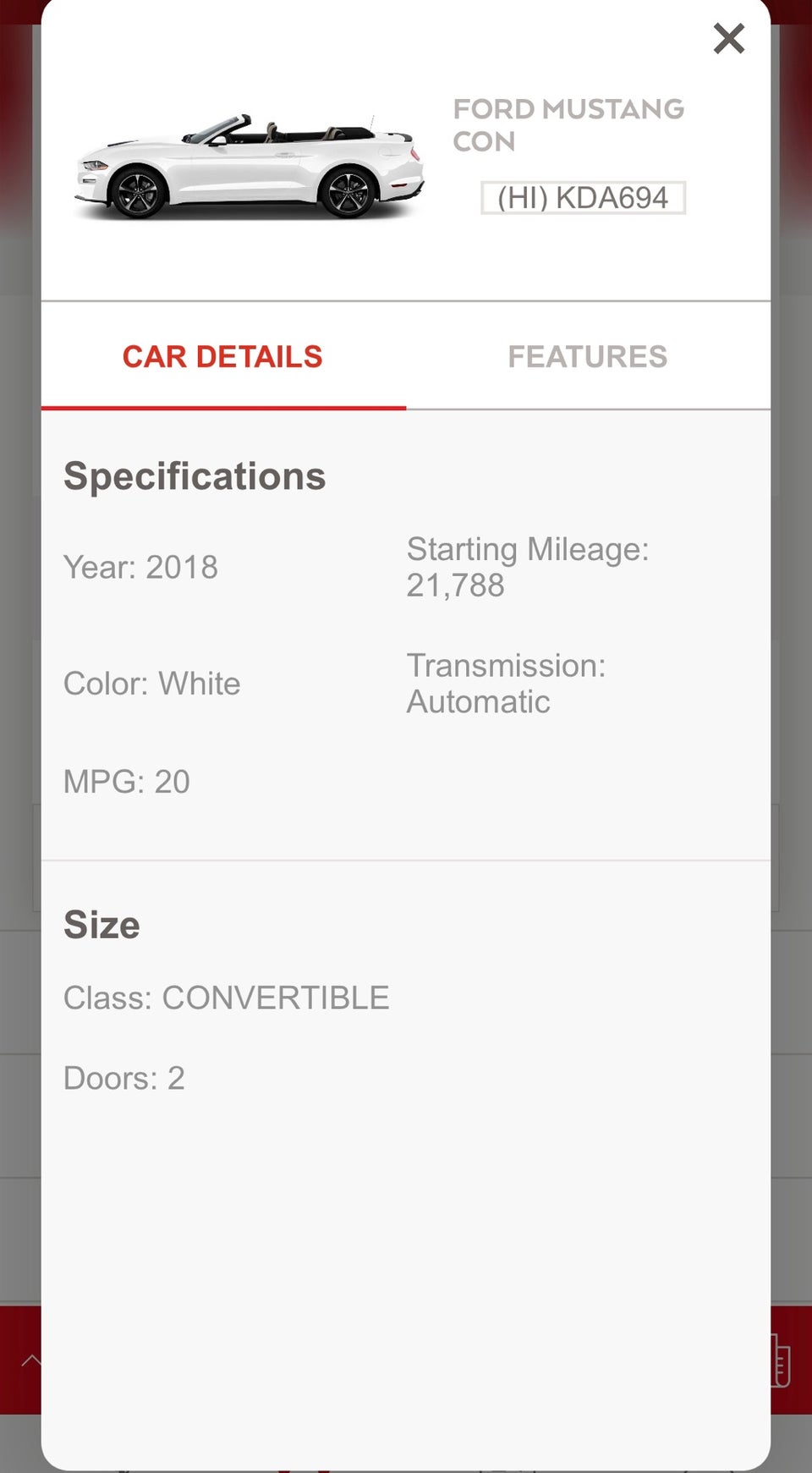
Task: Close the car details dialog
Action: pos(728,39)
